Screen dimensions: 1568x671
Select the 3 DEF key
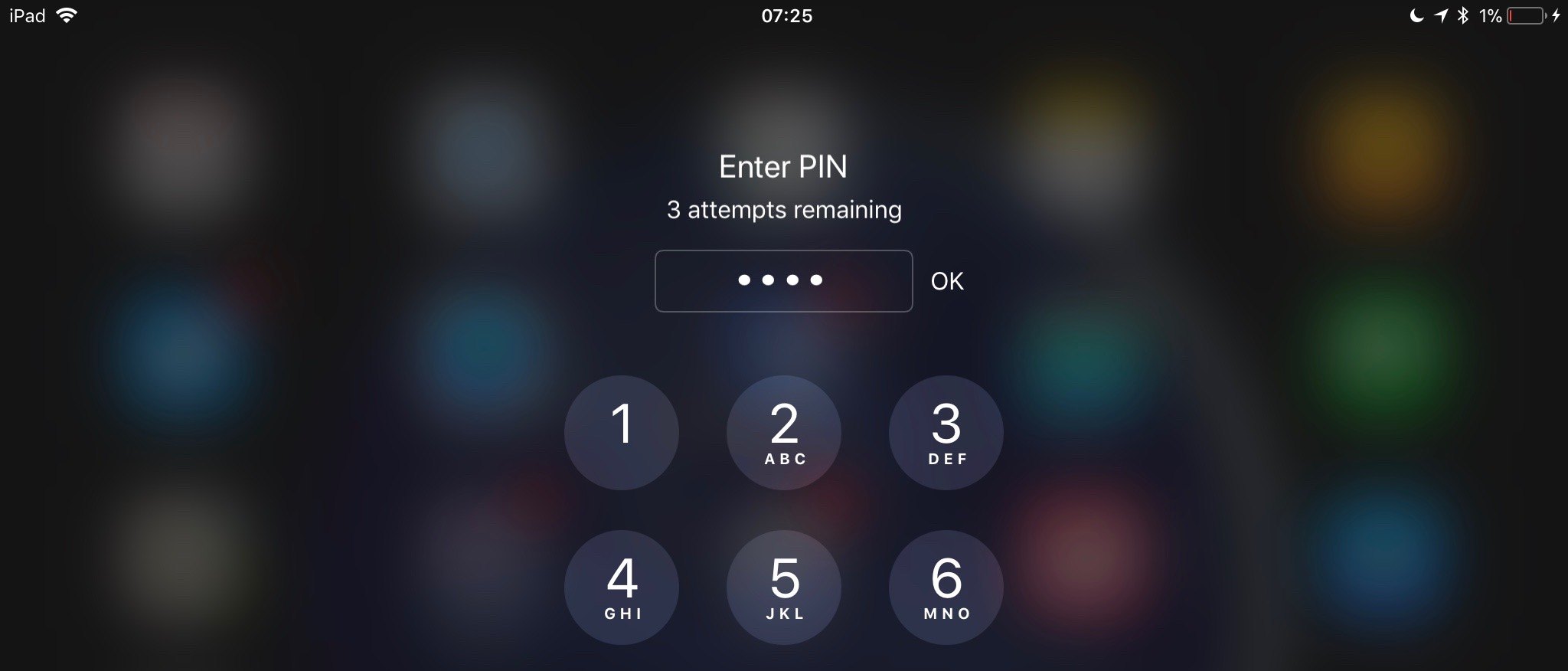(x=946, y=433)
